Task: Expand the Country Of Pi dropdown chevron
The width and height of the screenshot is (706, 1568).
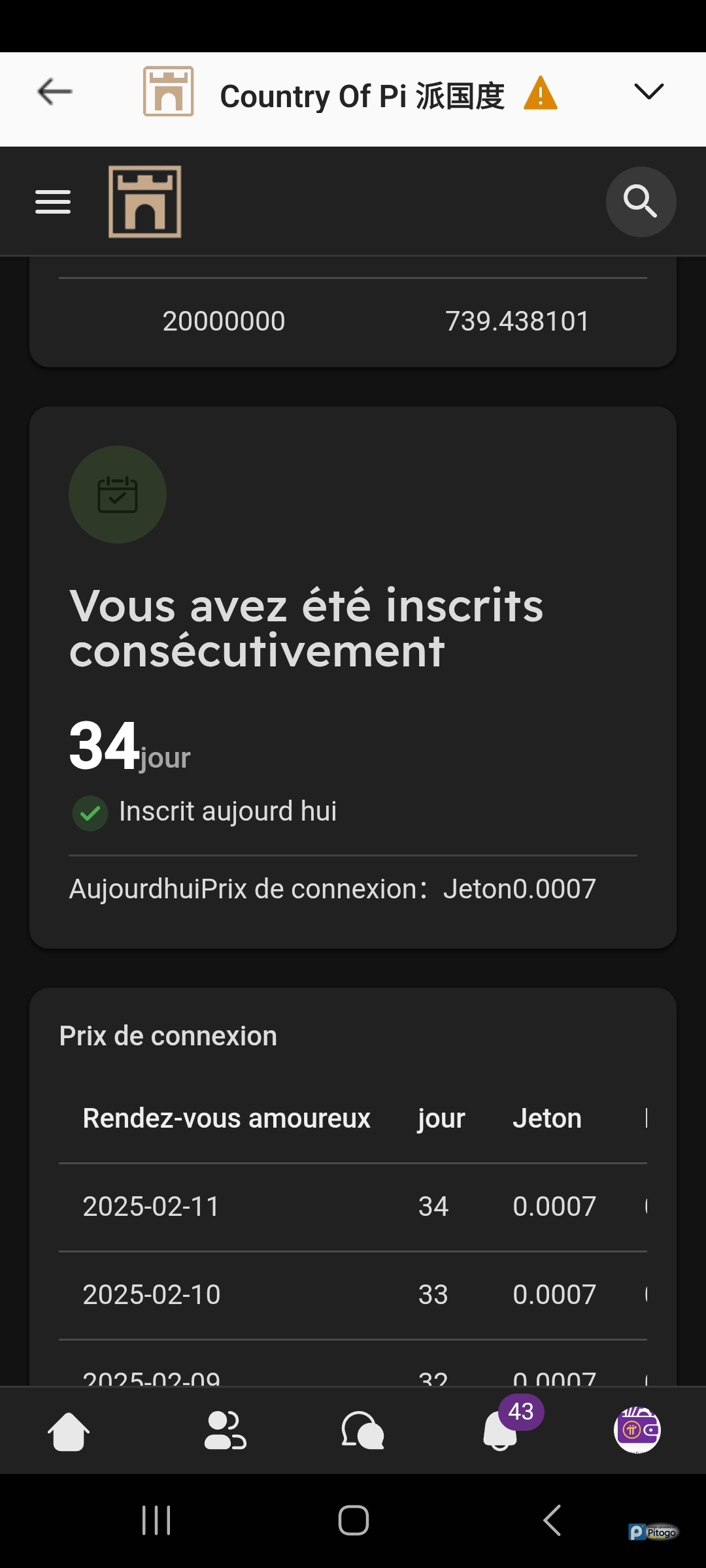Action: pyautogui.click(x=648, y=91)
